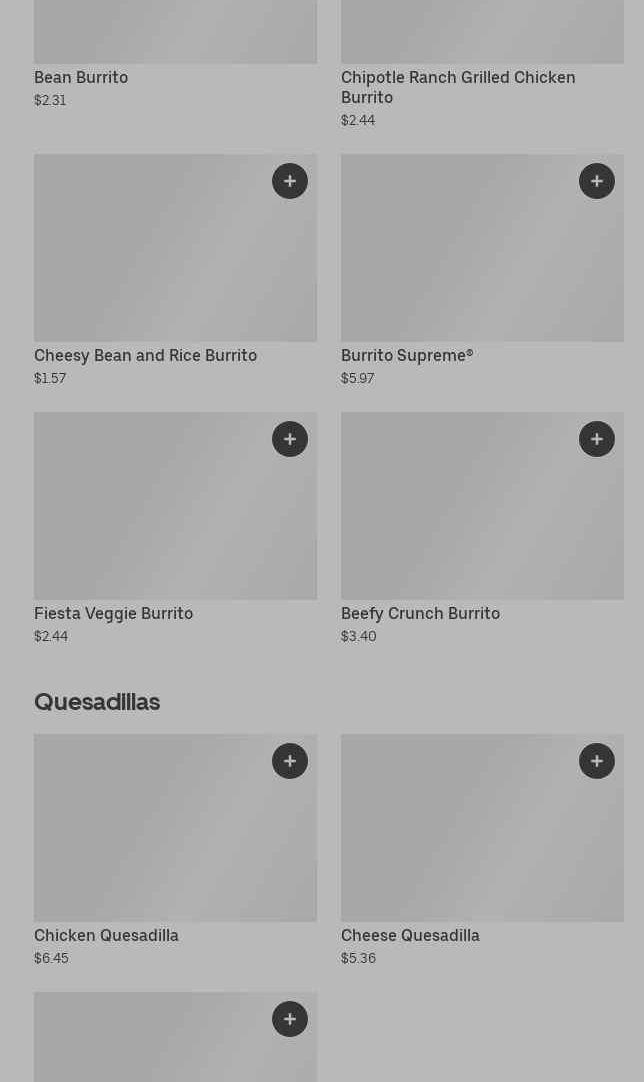Open Fiesta Veggie Burrito details
The image size is (644, 1082).
[113, 614]
